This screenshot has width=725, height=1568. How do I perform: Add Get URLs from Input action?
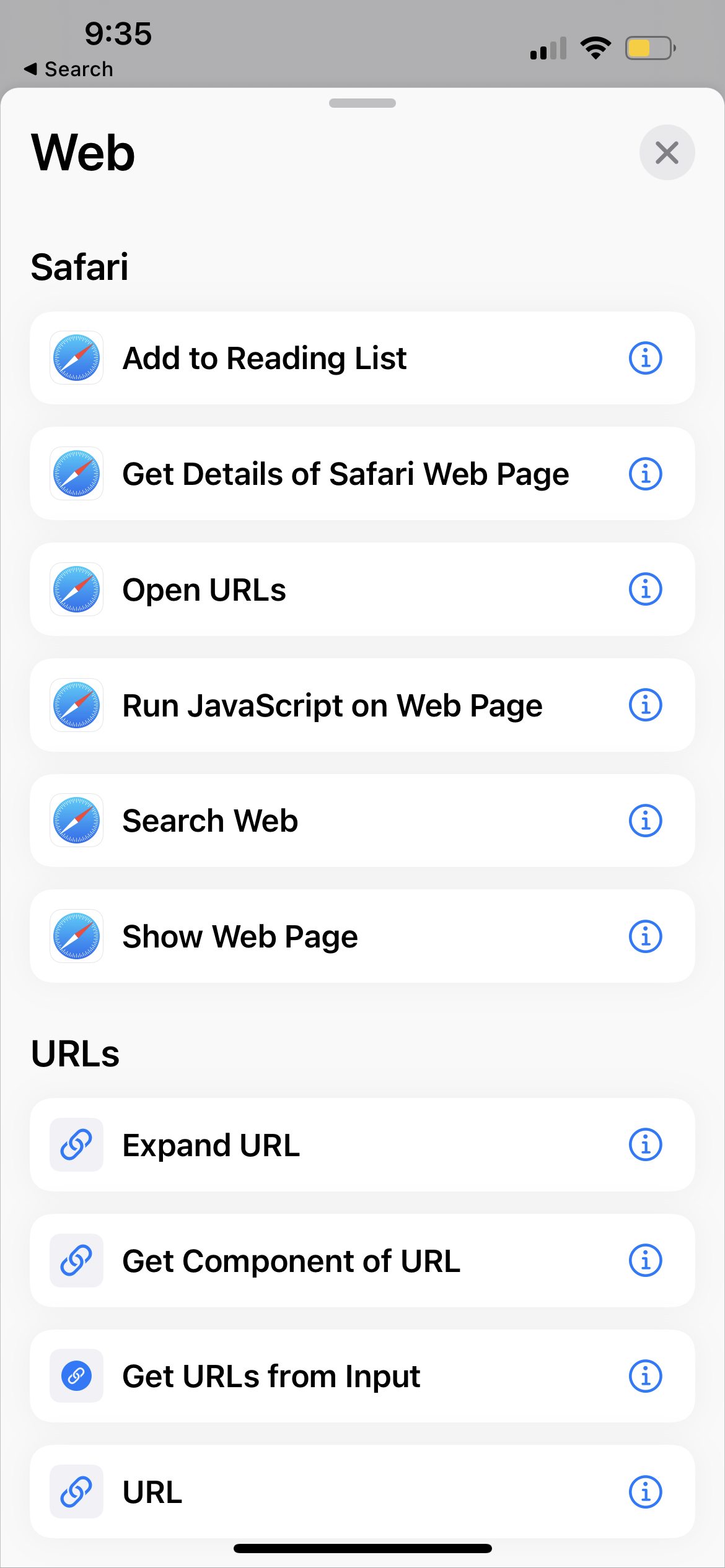pos(271,1377)
